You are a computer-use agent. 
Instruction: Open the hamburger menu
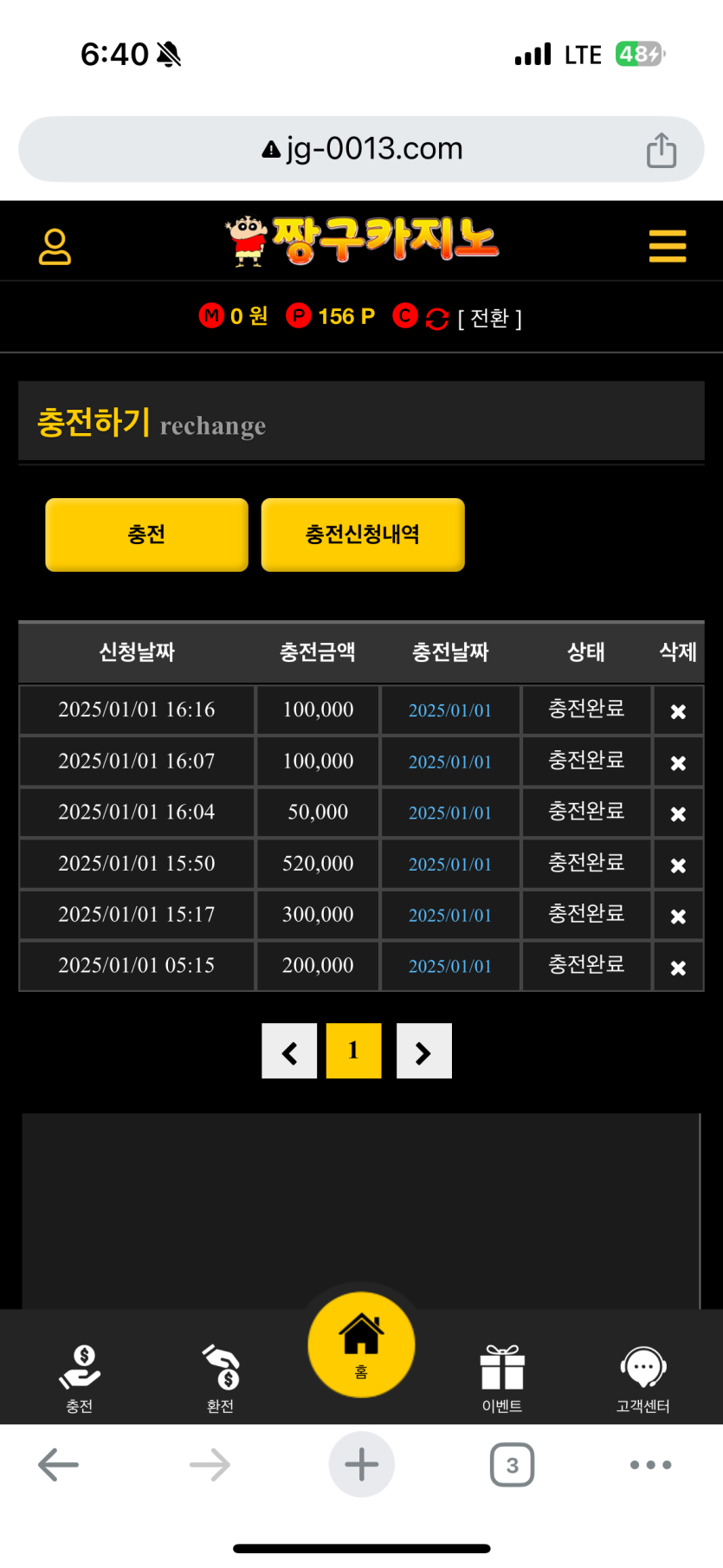pyautogui.click(x=667, y=246)
